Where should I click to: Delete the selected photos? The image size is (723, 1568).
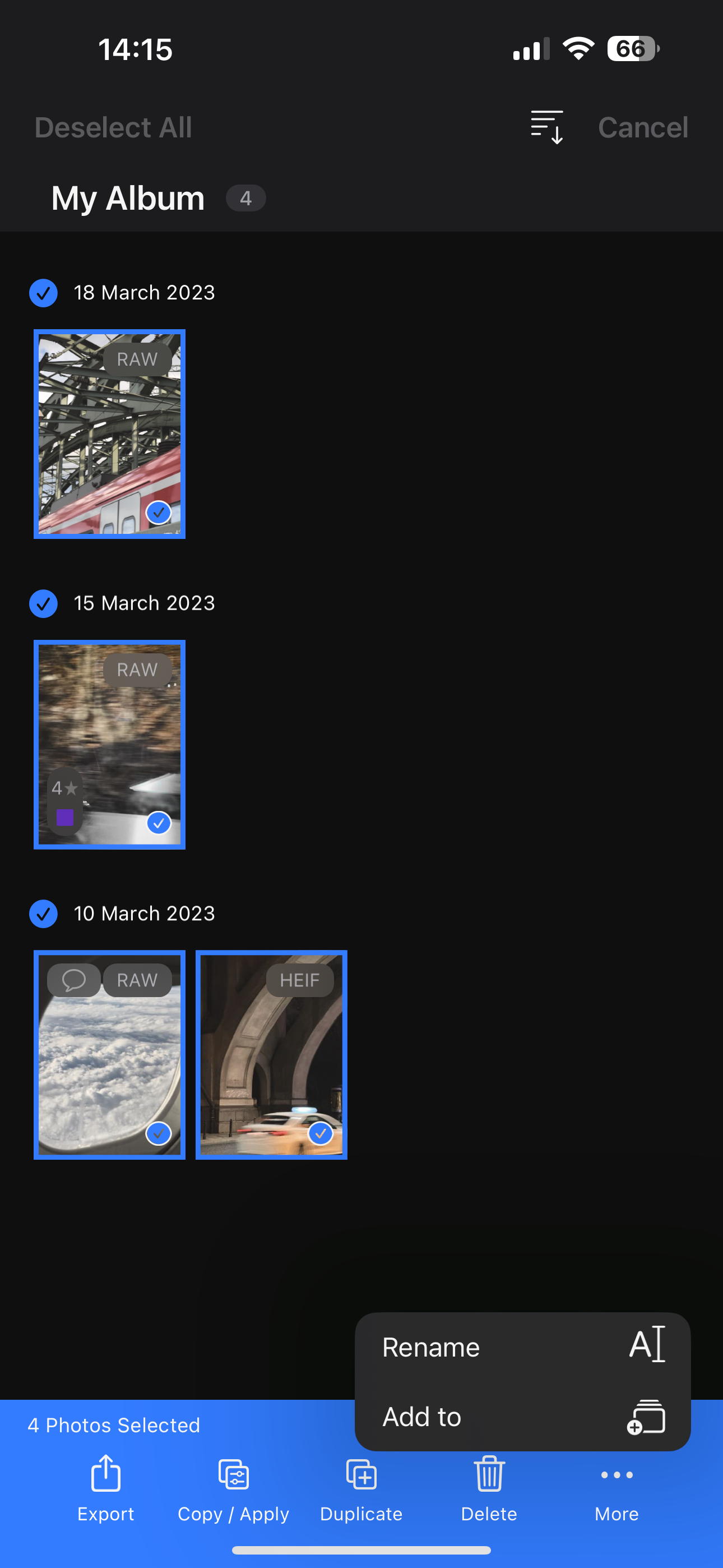(489, 1488)
